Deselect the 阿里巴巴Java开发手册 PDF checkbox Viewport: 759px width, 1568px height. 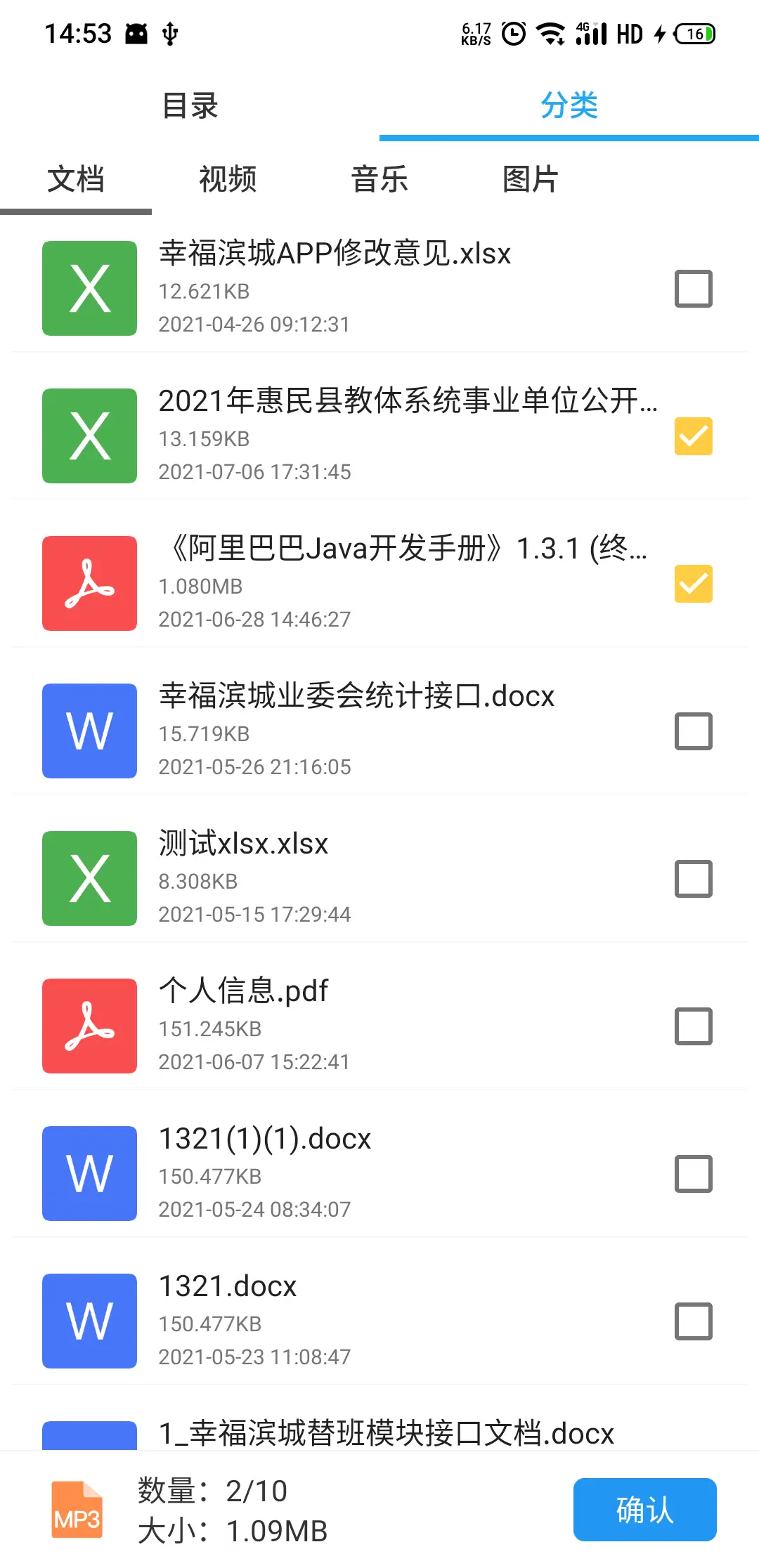694,584
